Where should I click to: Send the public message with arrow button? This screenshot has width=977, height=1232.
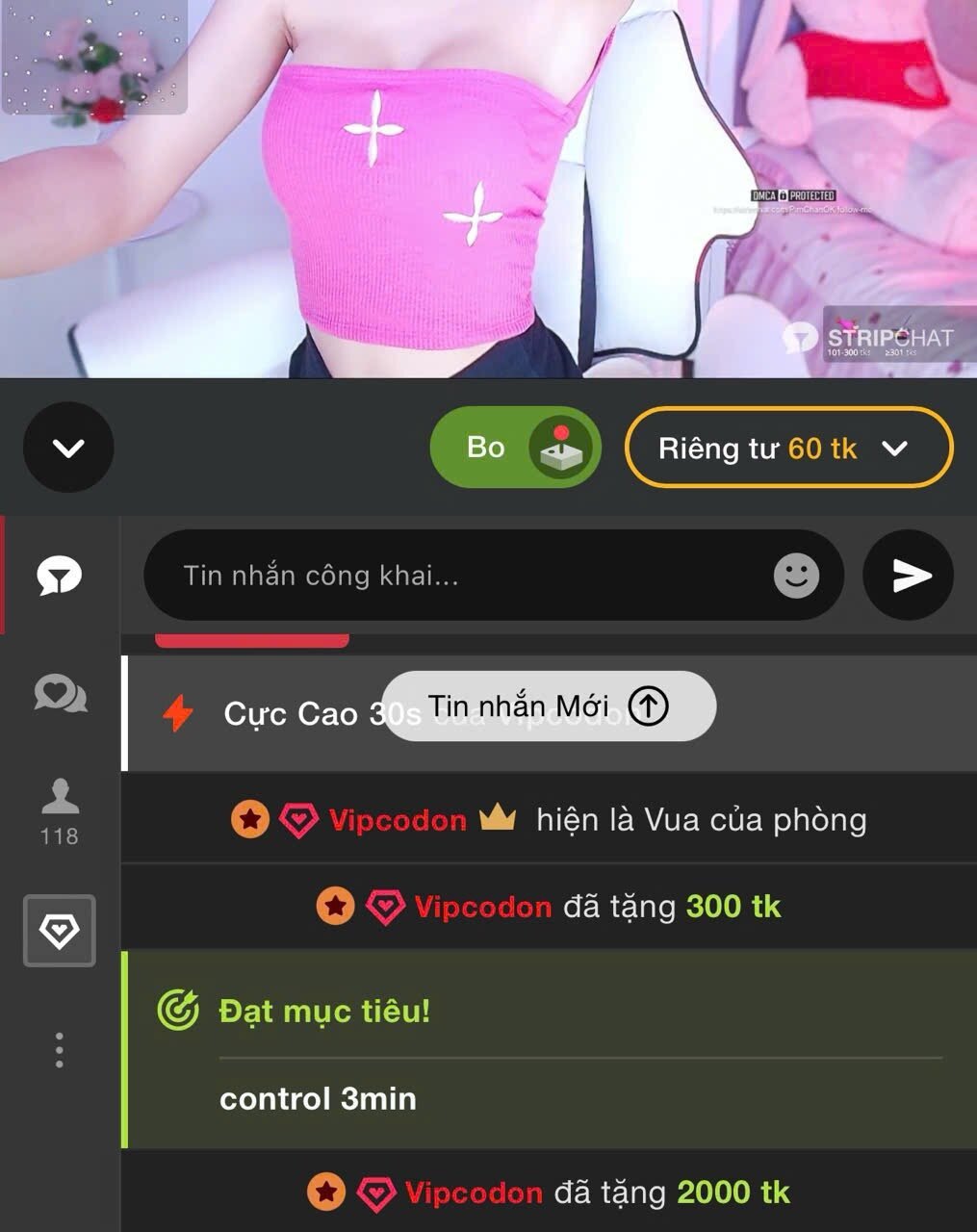909,576
